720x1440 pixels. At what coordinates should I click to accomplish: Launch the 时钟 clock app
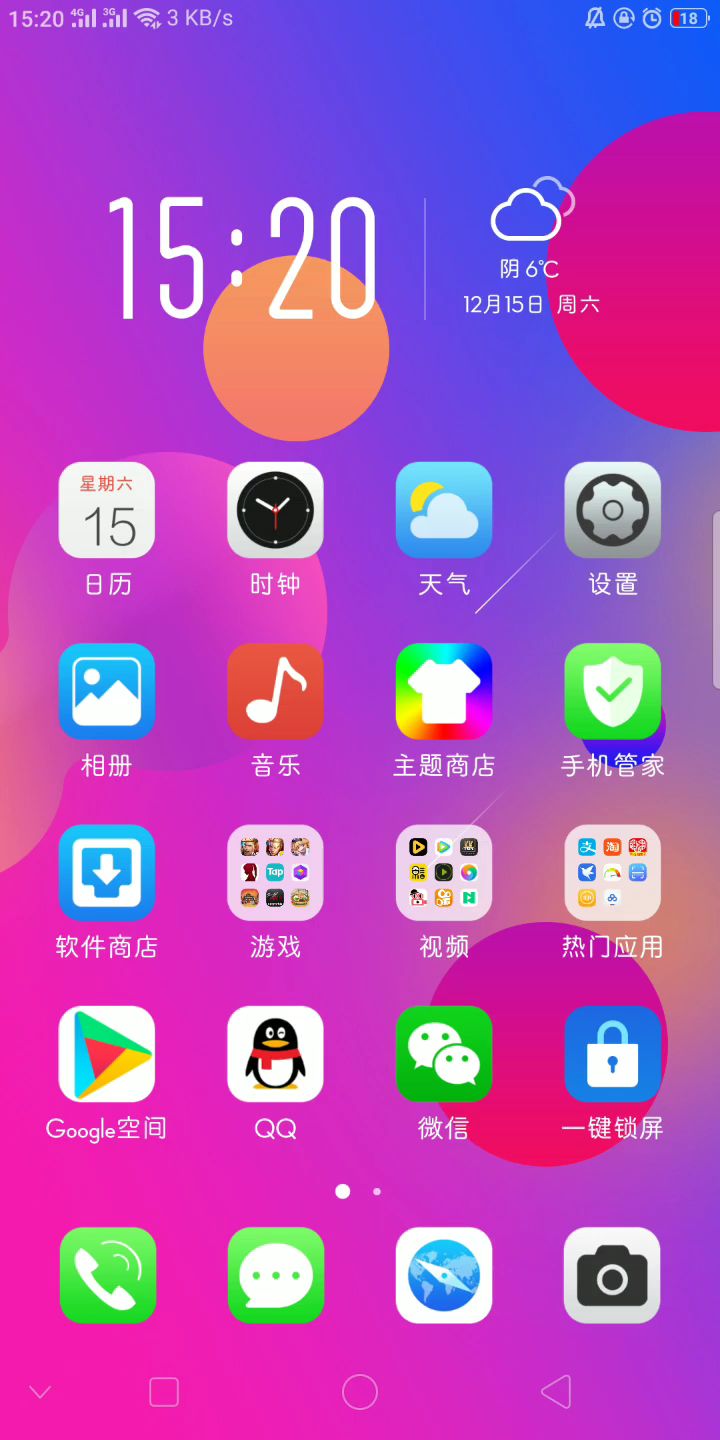275,510
